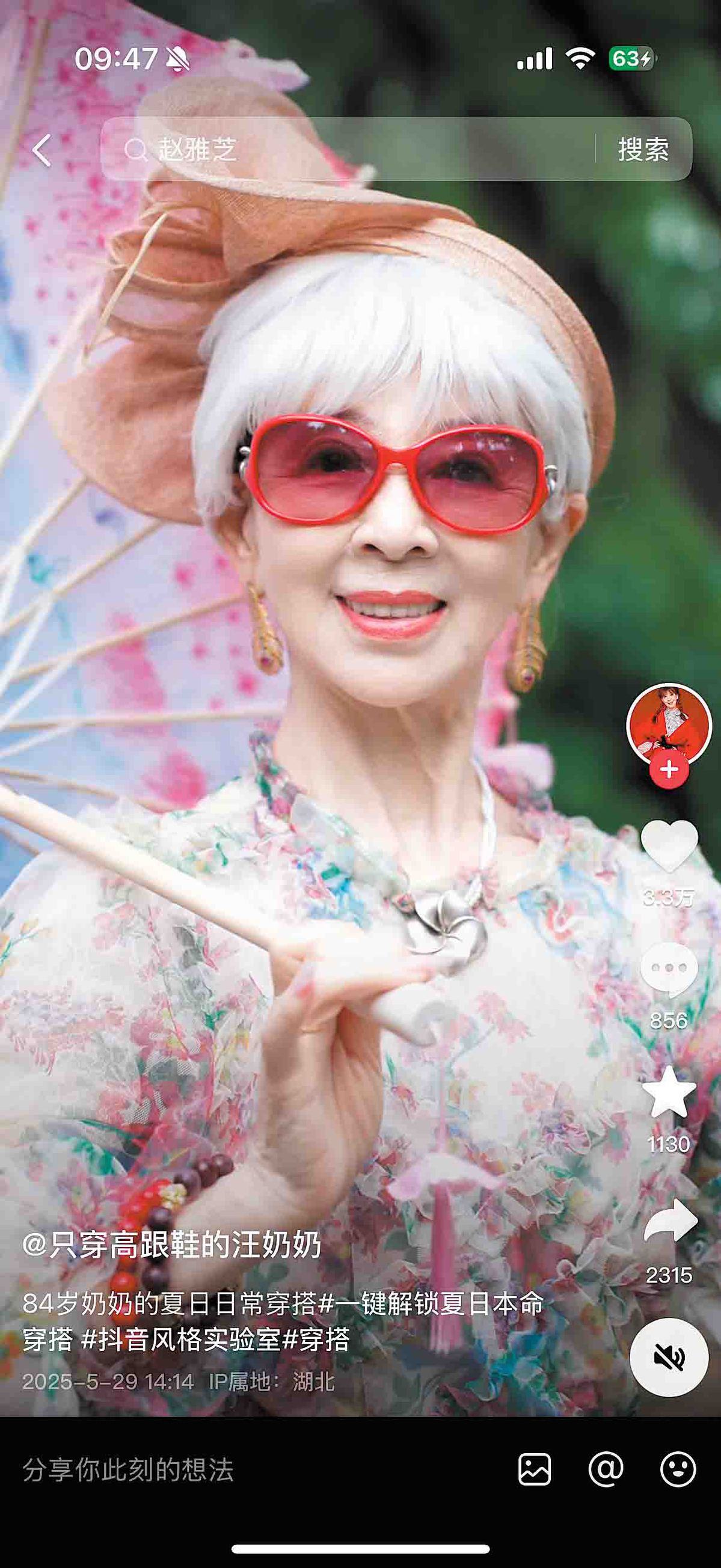This screenshot has width=721, height=1568.
Task: Share this video via arrow icon
Action: [x=670, y=1221]
